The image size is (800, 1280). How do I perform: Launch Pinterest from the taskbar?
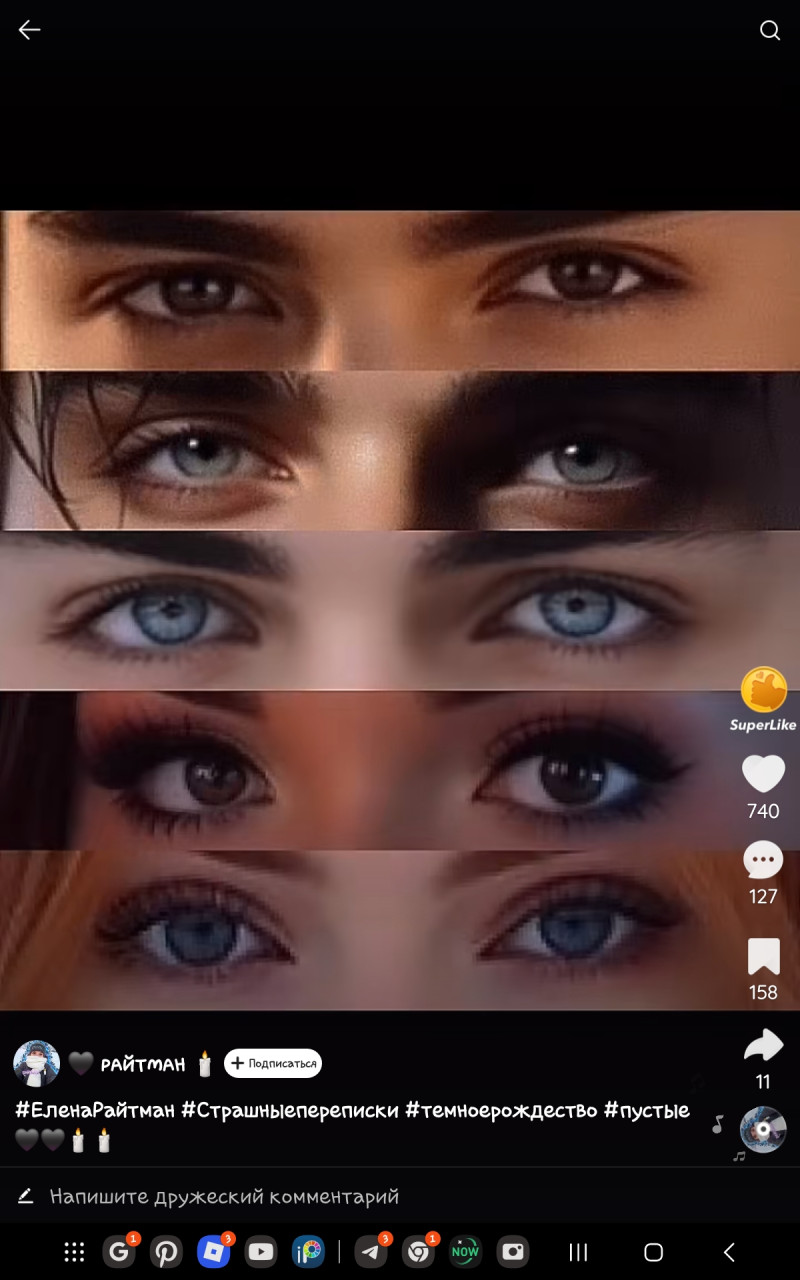point(166,1252)
